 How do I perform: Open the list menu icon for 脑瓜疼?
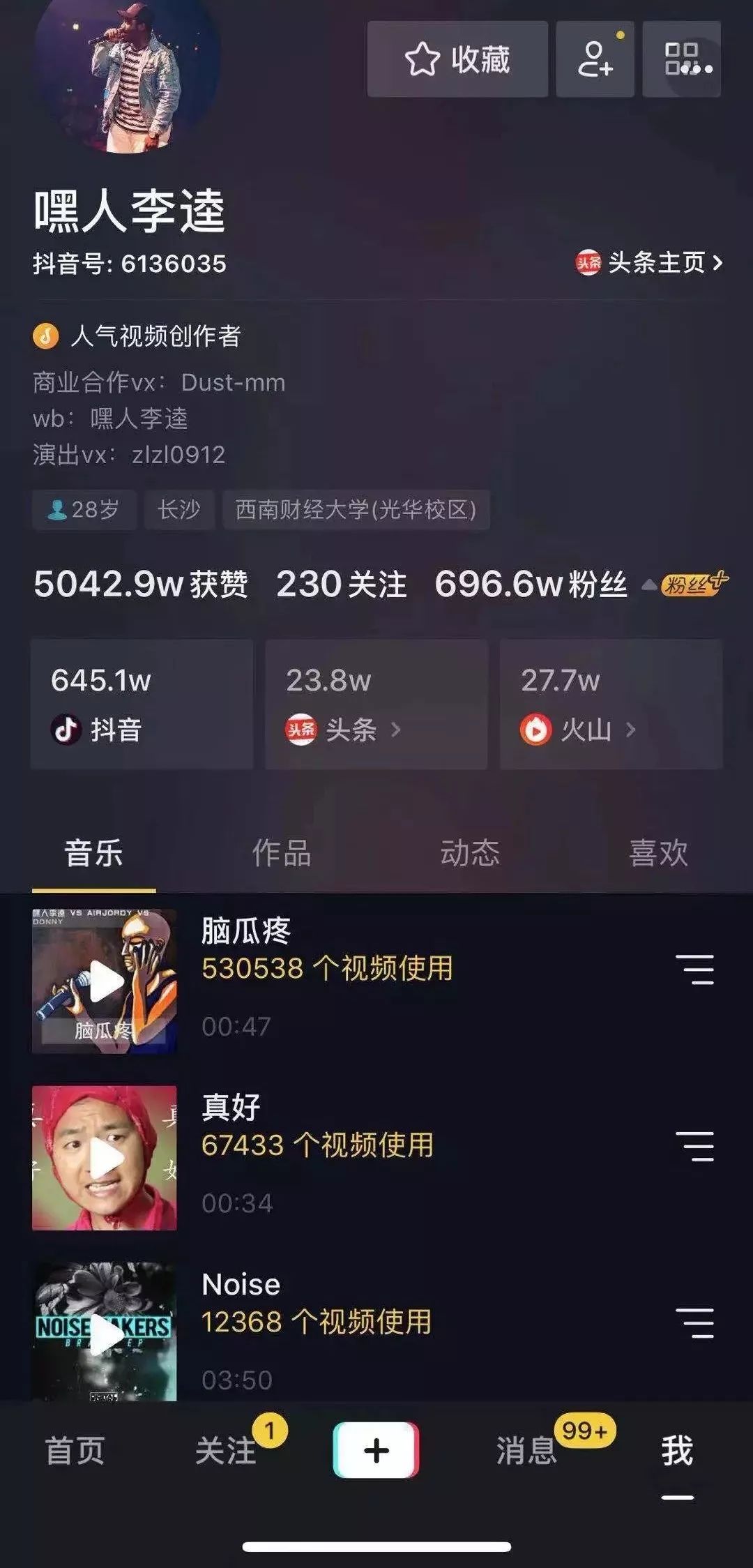coord(694,970)
